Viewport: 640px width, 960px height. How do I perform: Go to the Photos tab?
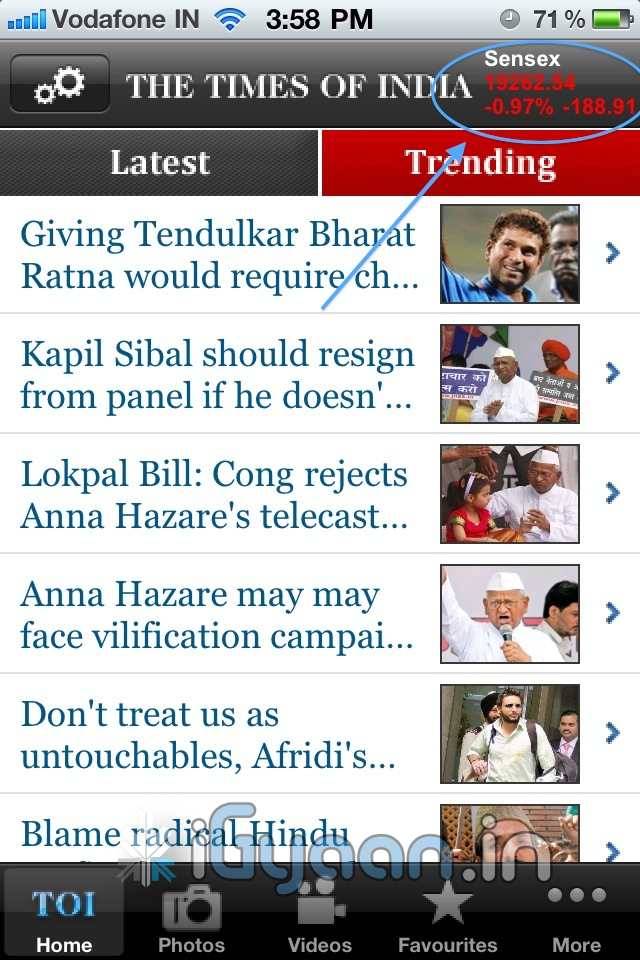(191, 916)
